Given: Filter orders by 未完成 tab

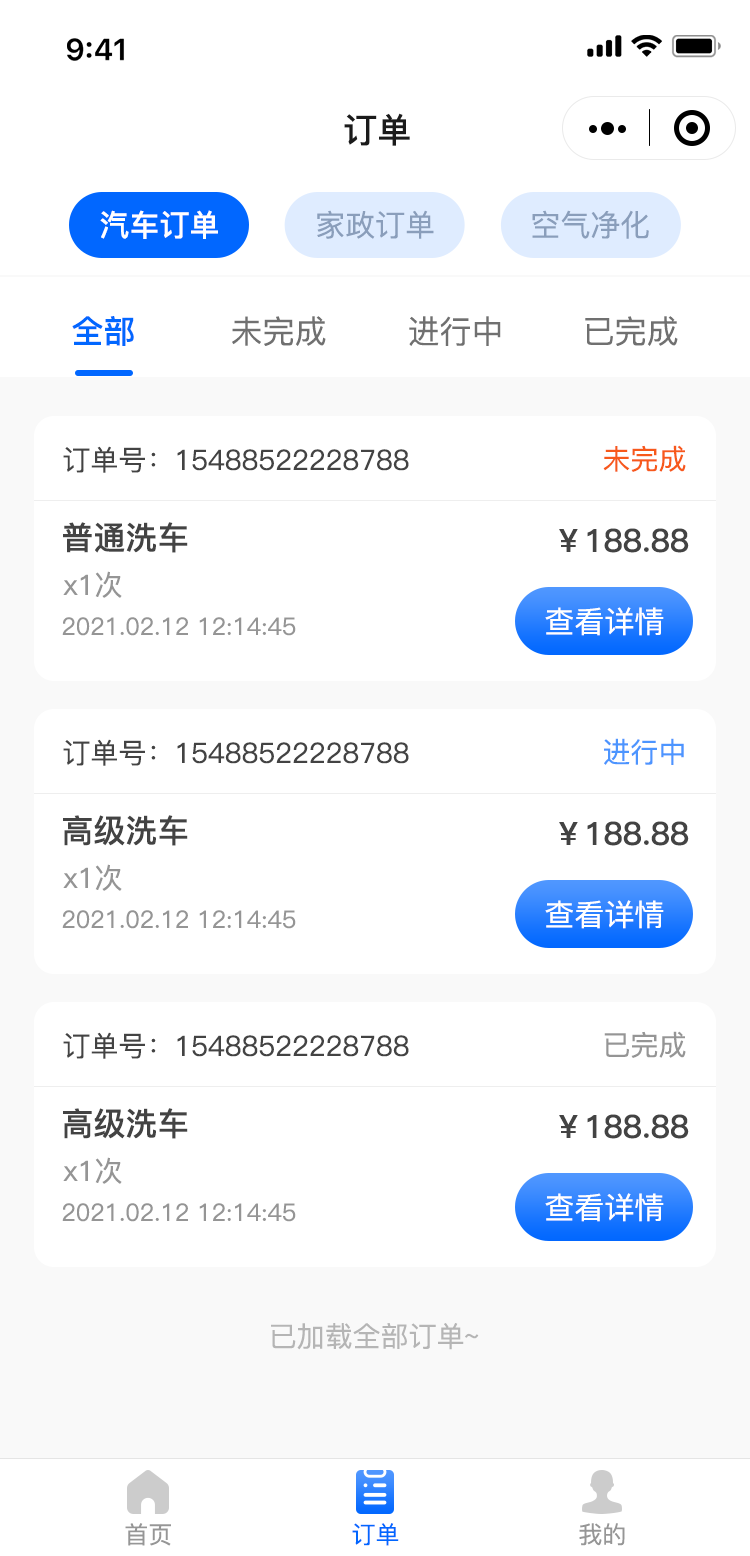Looking at the screenshot, I should pyautogui.click(x=279, y=331).
